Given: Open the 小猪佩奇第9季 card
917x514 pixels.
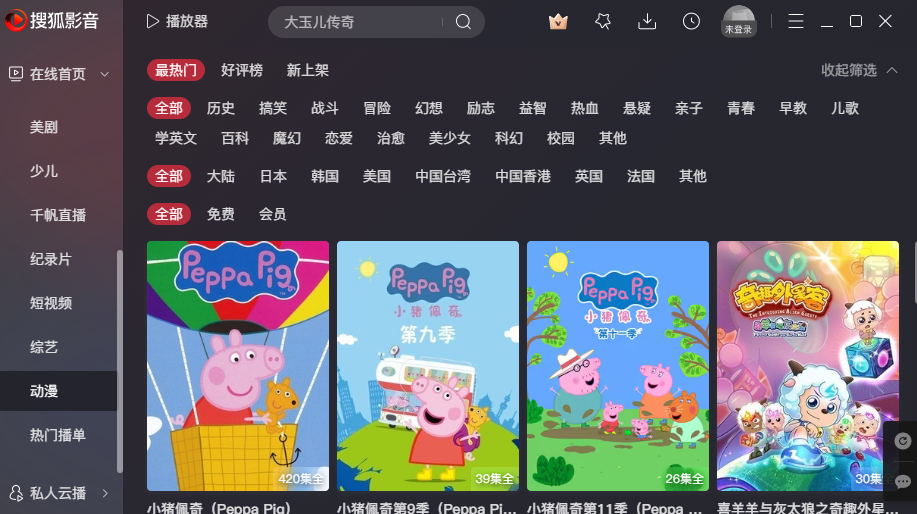Looking at the screenshot, I should [428, 366].
